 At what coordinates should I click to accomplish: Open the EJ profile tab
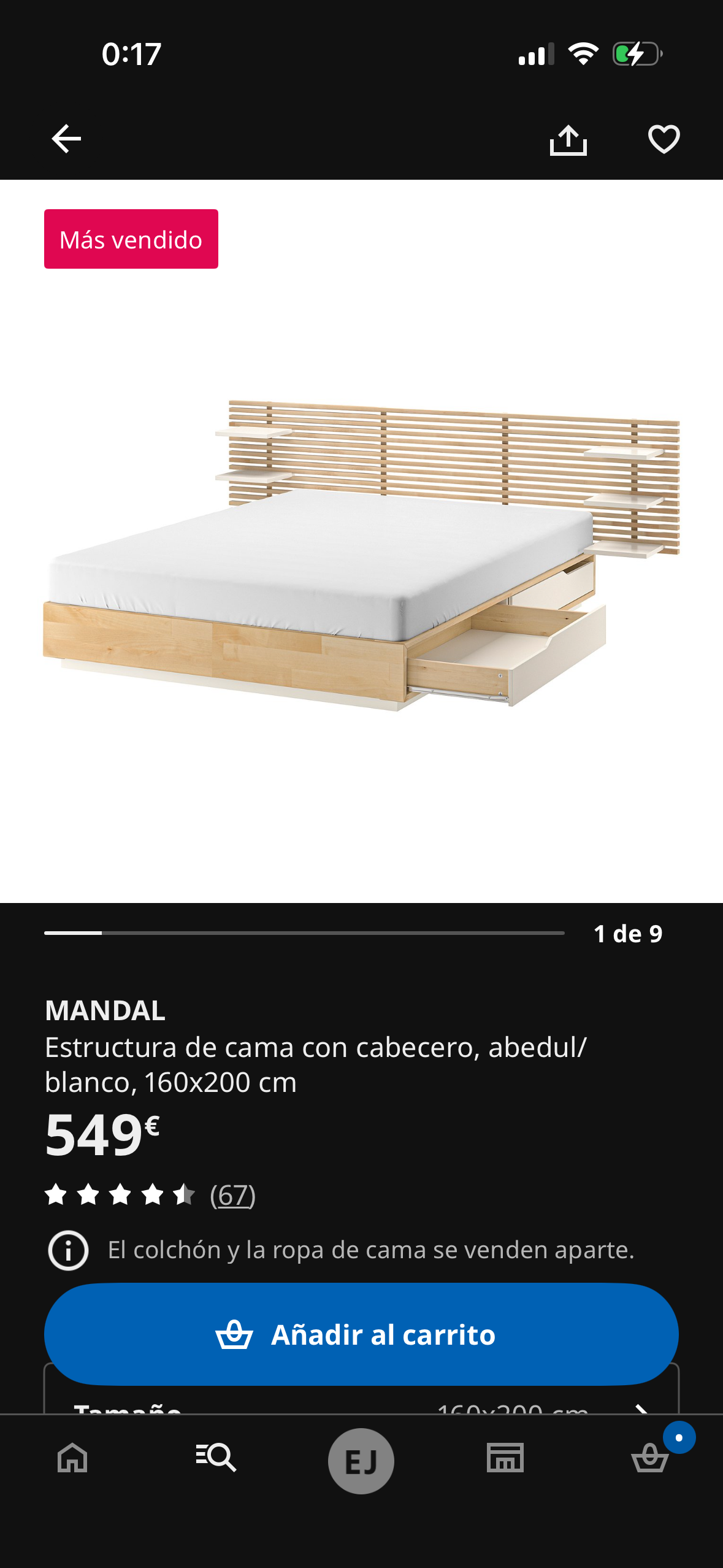coord(361,1461)
